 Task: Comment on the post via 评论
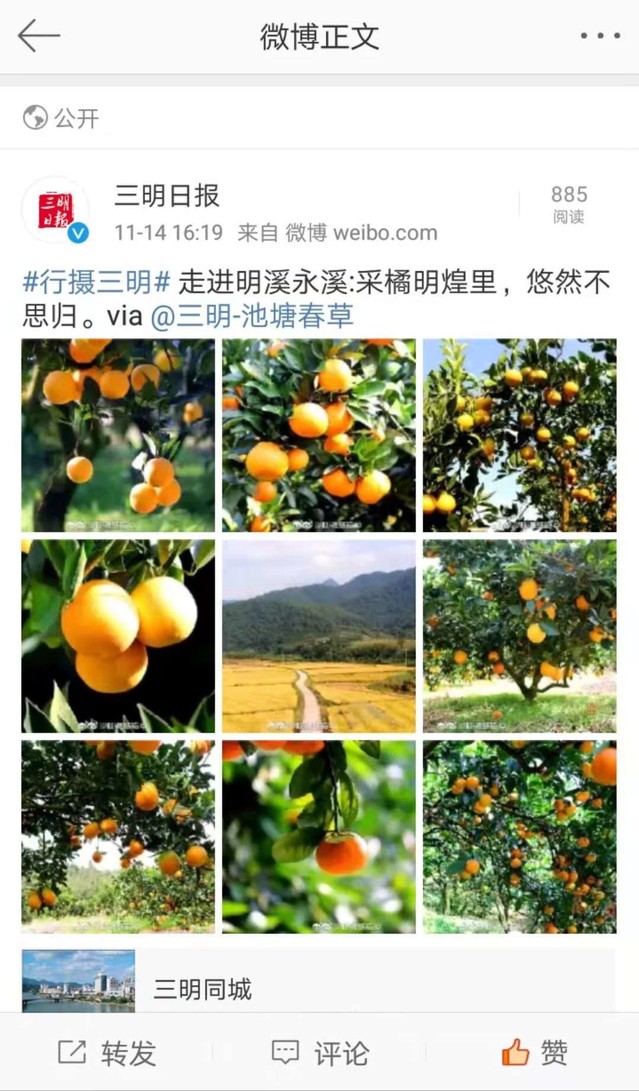tap(320, 1052)
